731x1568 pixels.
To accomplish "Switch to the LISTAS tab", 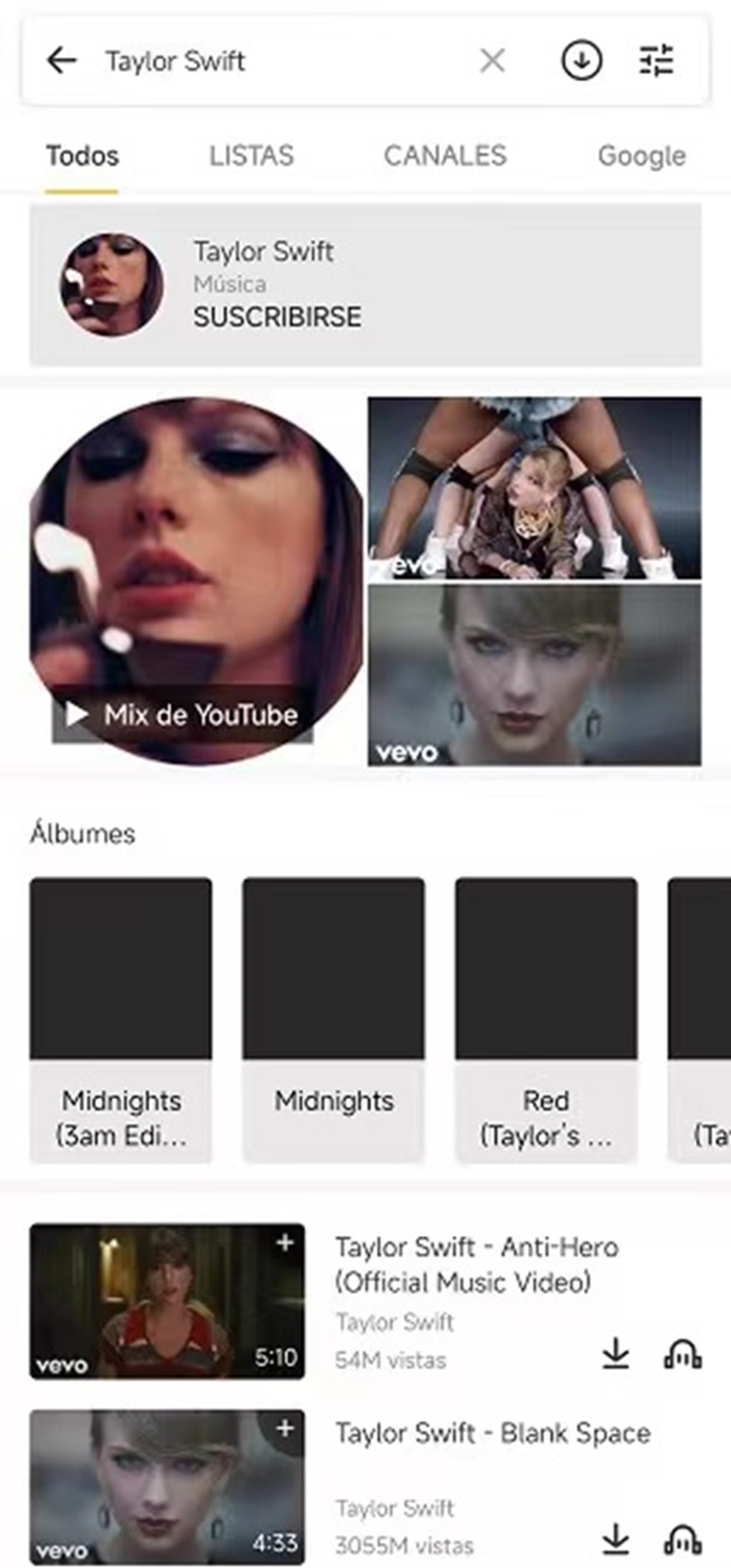I will 251,156.
